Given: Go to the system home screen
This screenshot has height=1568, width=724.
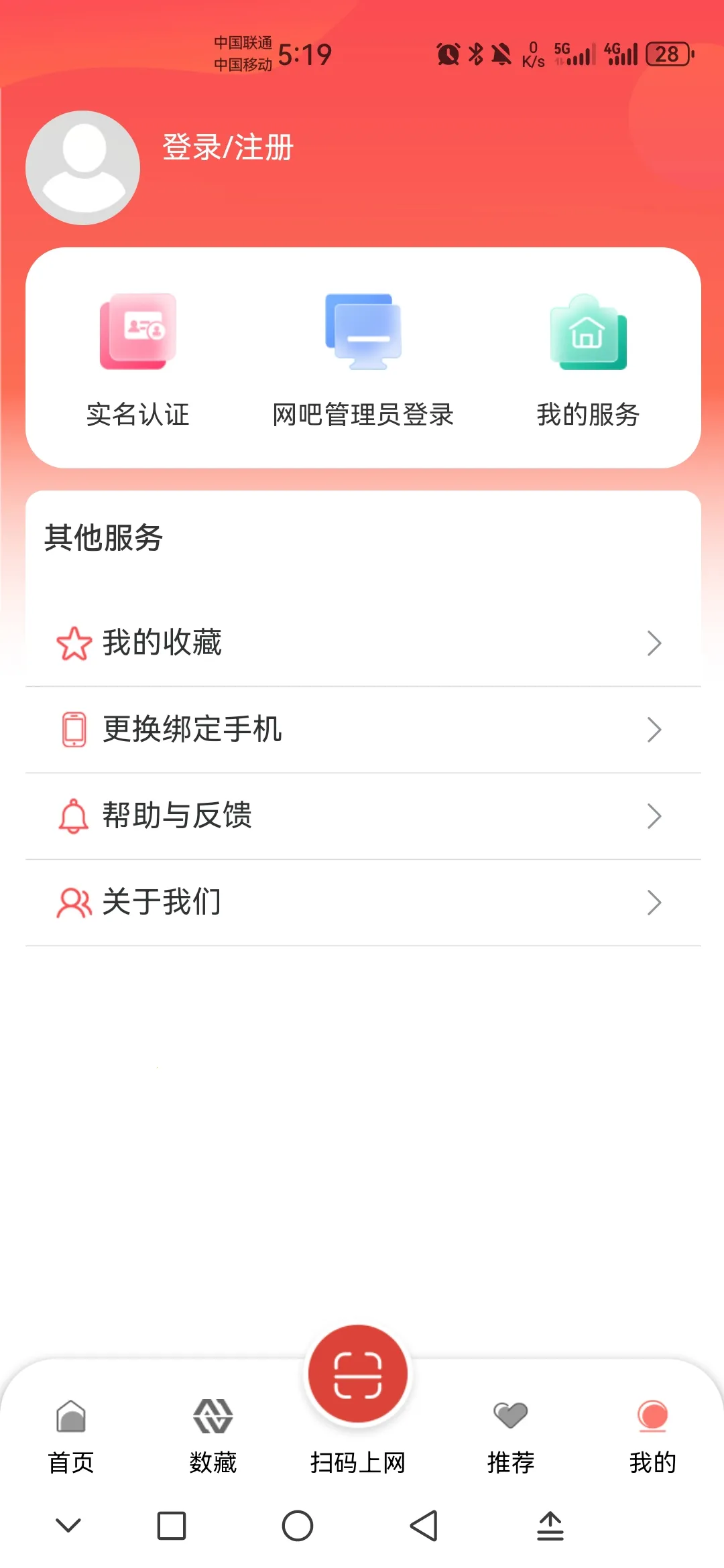Looking at the screenshot, I should (x=298, y=1526).
